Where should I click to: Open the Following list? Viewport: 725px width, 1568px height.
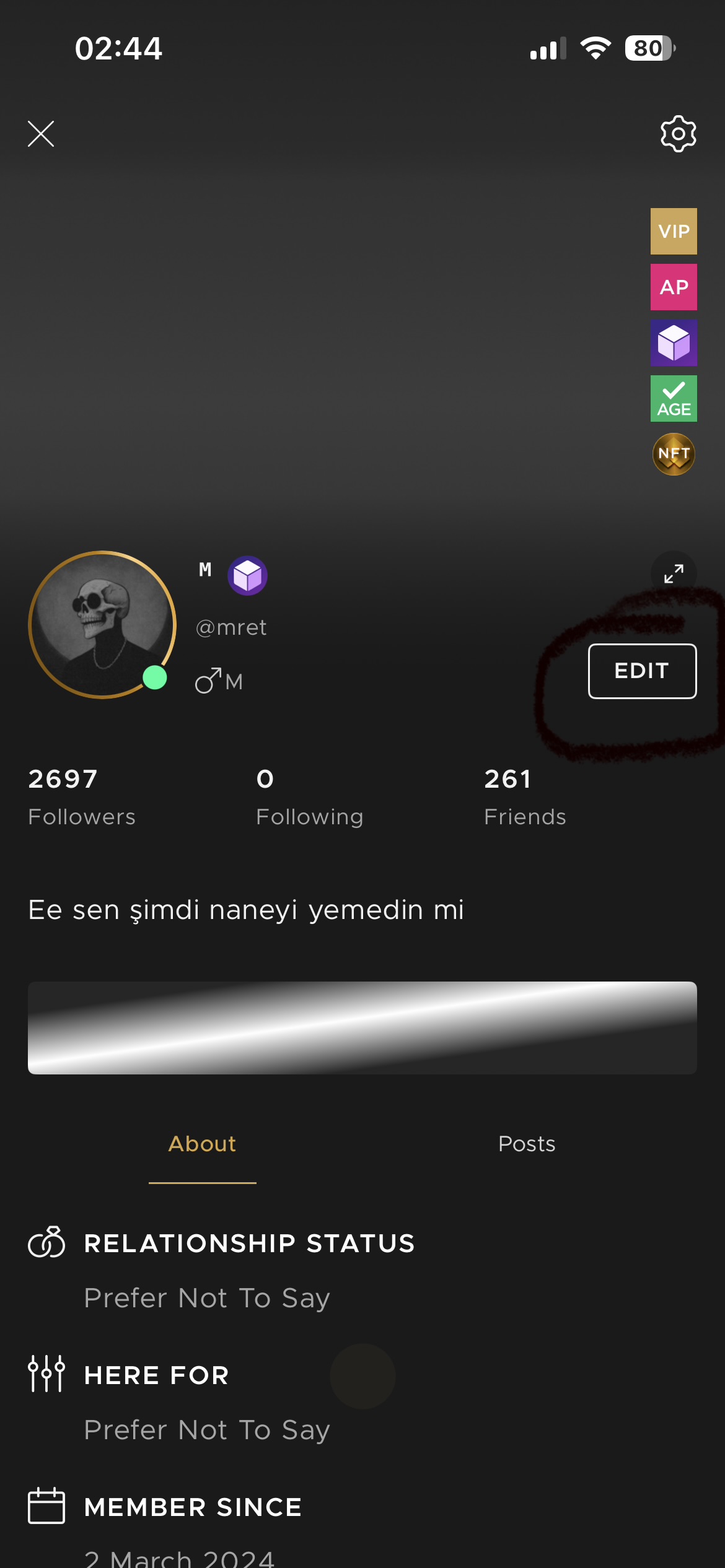[309, 797]
